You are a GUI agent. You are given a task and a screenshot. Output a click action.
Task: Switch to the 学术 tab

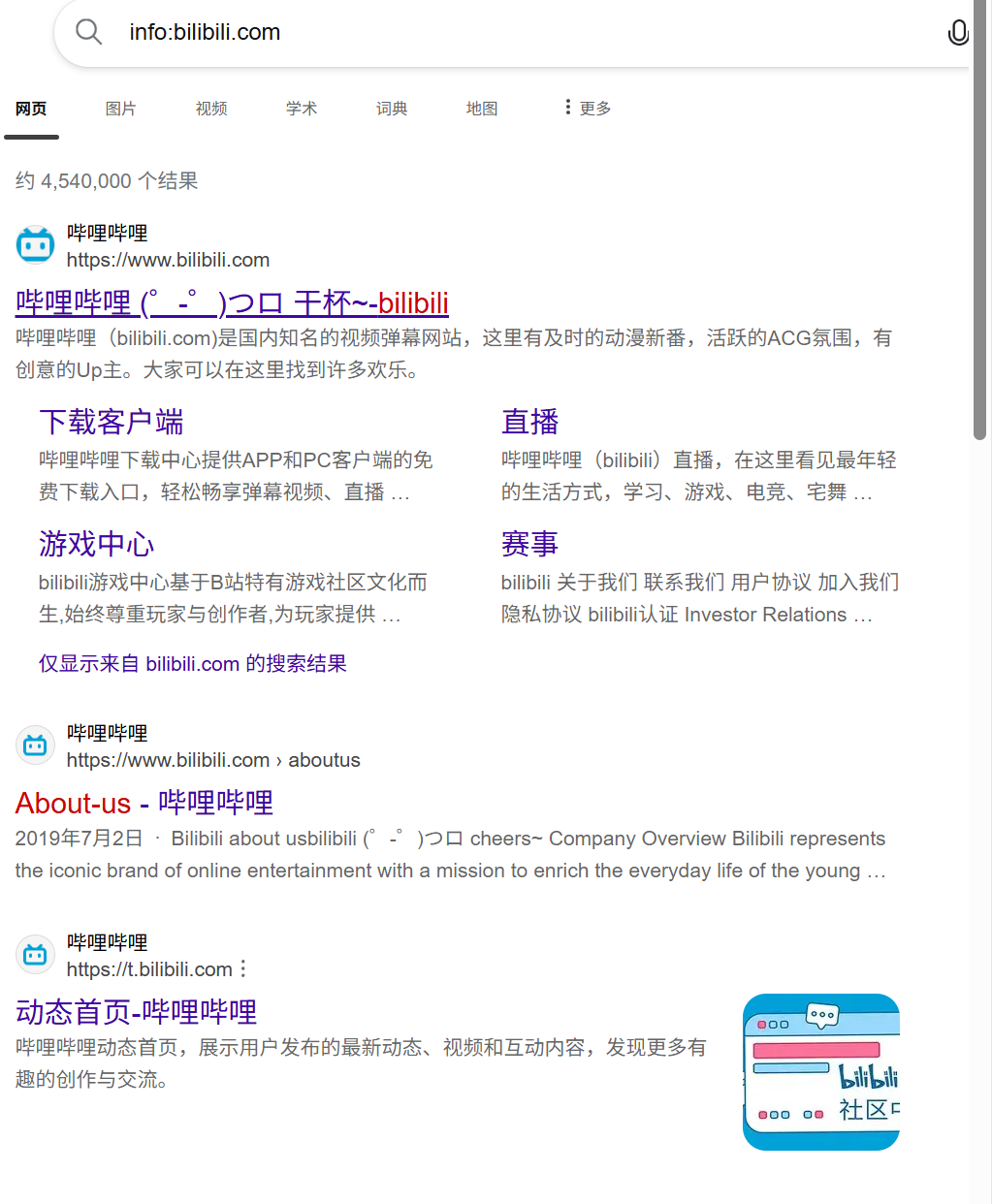tap(301, 109)
